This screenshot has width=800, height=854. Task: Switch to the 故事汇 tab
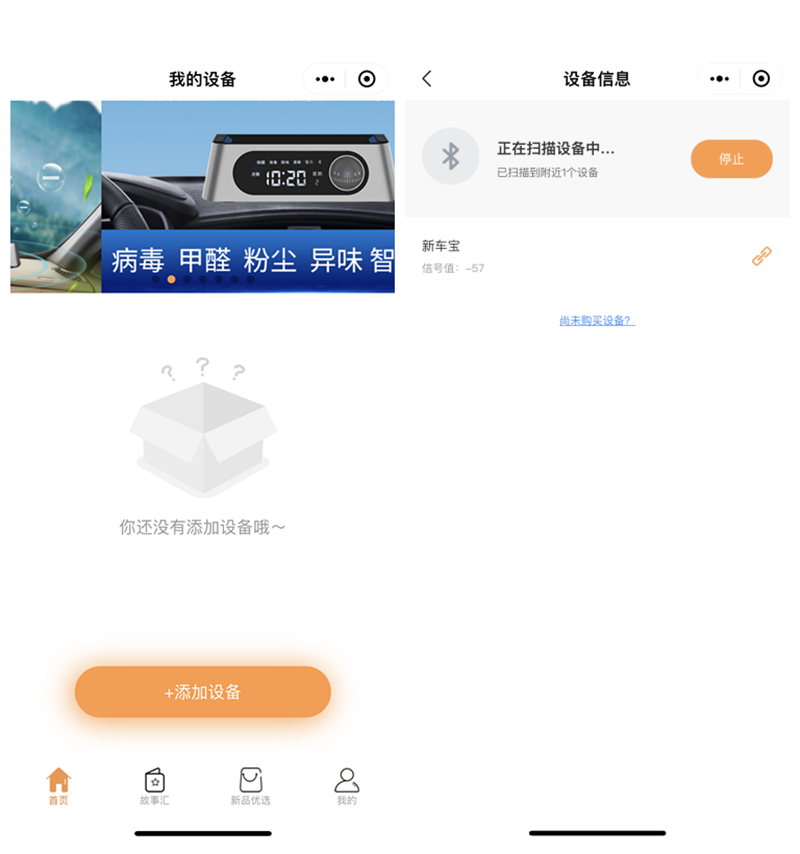[154, 786]
